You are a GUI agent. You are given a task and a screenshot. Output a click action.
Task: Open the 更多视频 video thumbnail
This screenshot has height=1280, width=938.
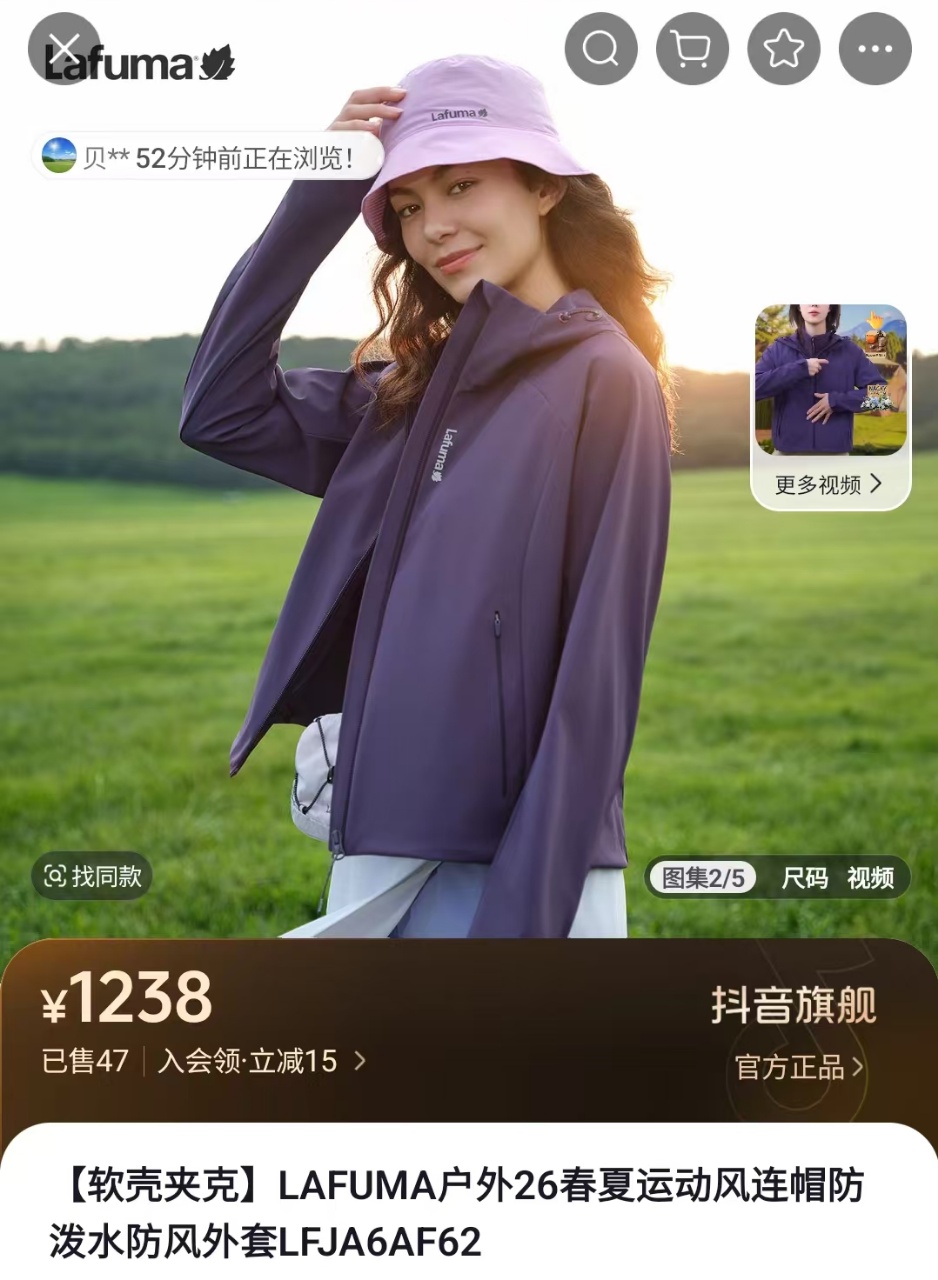pyautogui.click(x=831, y=406)
